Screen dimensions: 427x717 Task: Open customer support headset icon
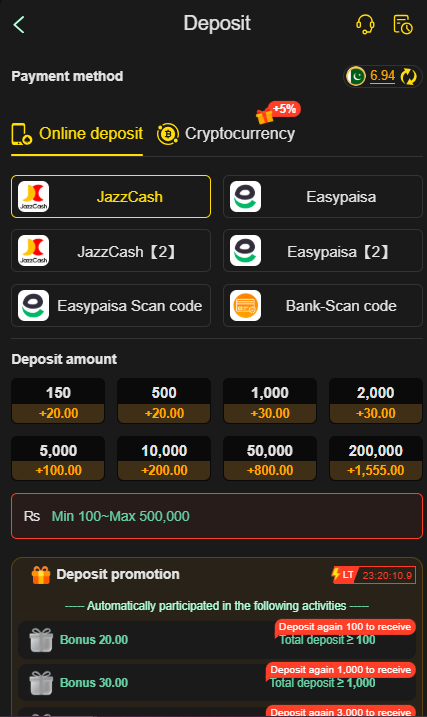365,24
